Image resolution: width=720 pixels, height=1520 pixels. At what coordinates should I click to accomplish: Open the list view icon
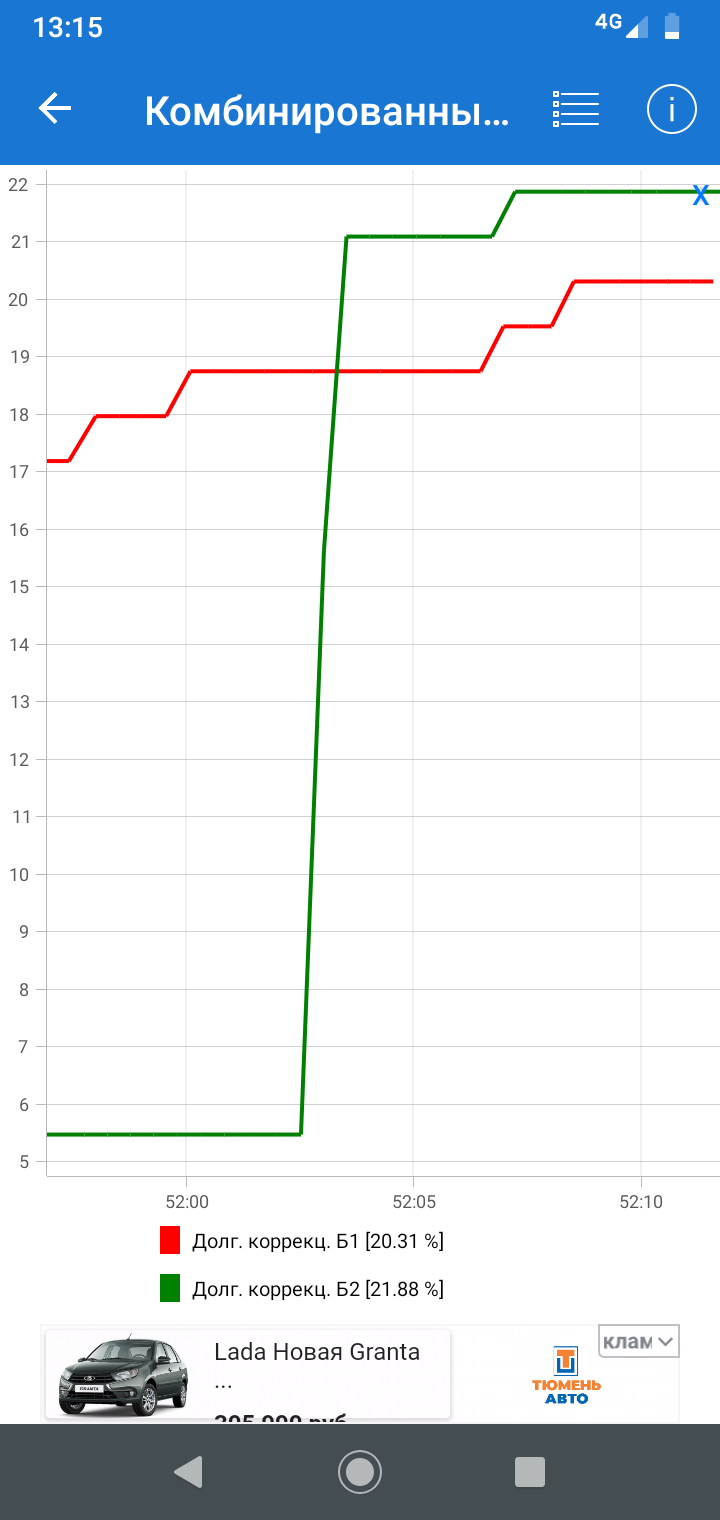point(575,109)
